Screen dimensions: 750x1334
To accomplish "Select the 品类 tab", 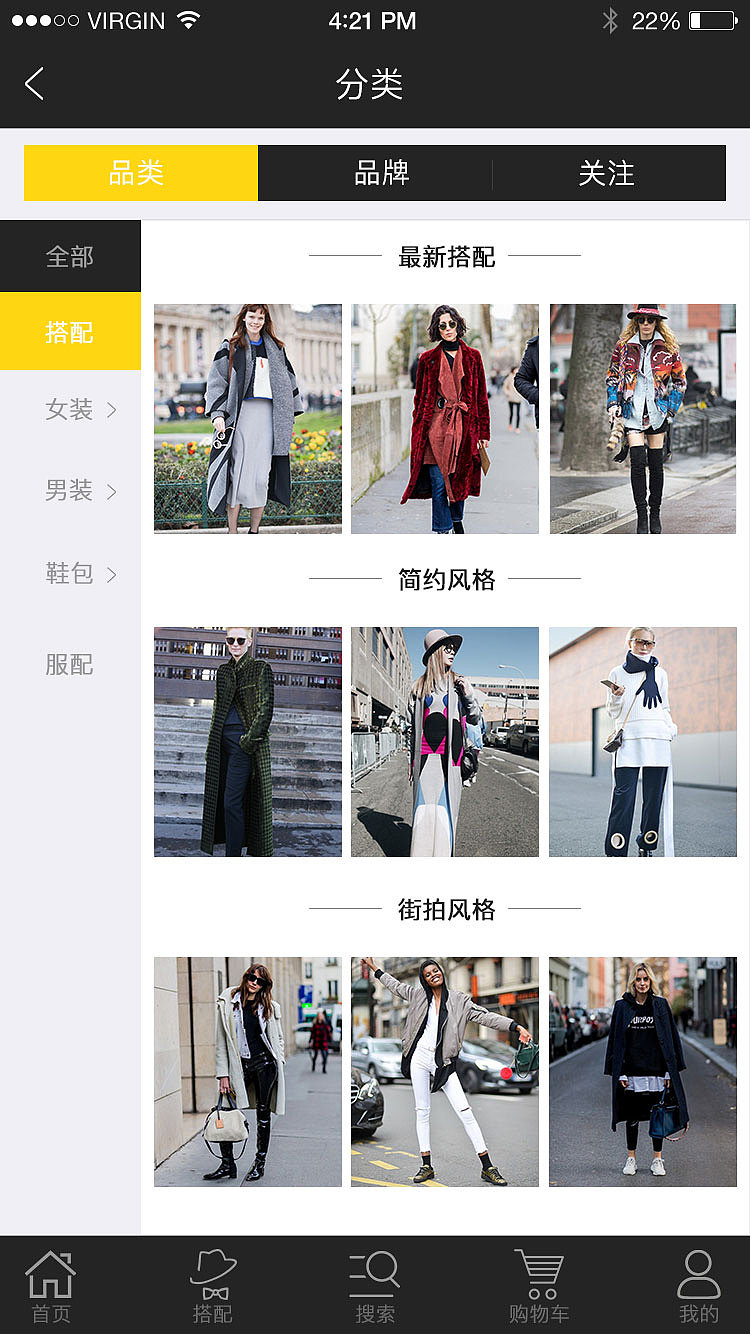I will [x=140, y=173].
